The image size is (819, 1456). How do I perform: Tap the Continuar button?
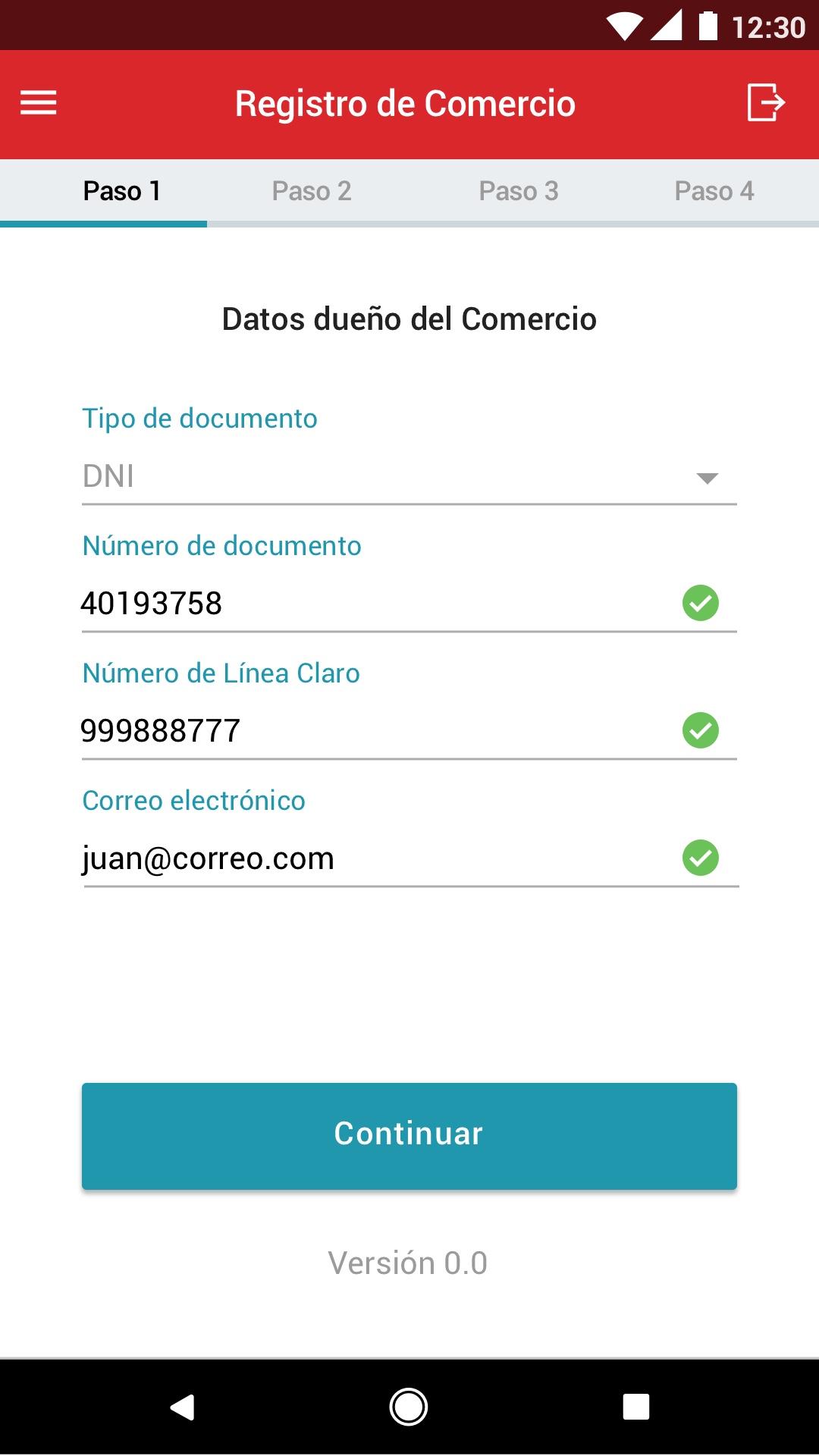pos(409,1136)
